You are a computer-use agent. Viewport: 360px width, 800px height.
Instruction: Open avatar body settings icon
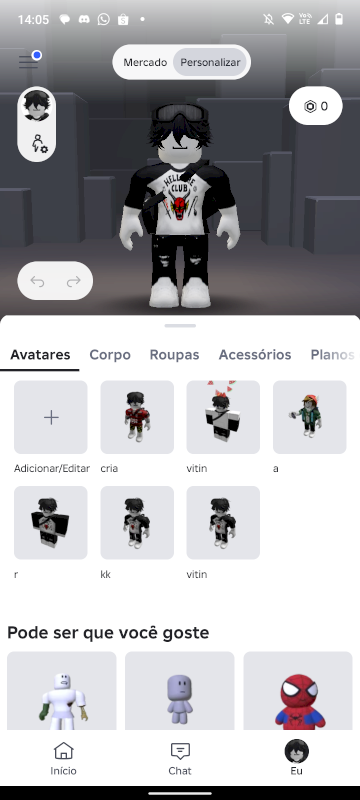pyautogui.click(x=39, y=144)
